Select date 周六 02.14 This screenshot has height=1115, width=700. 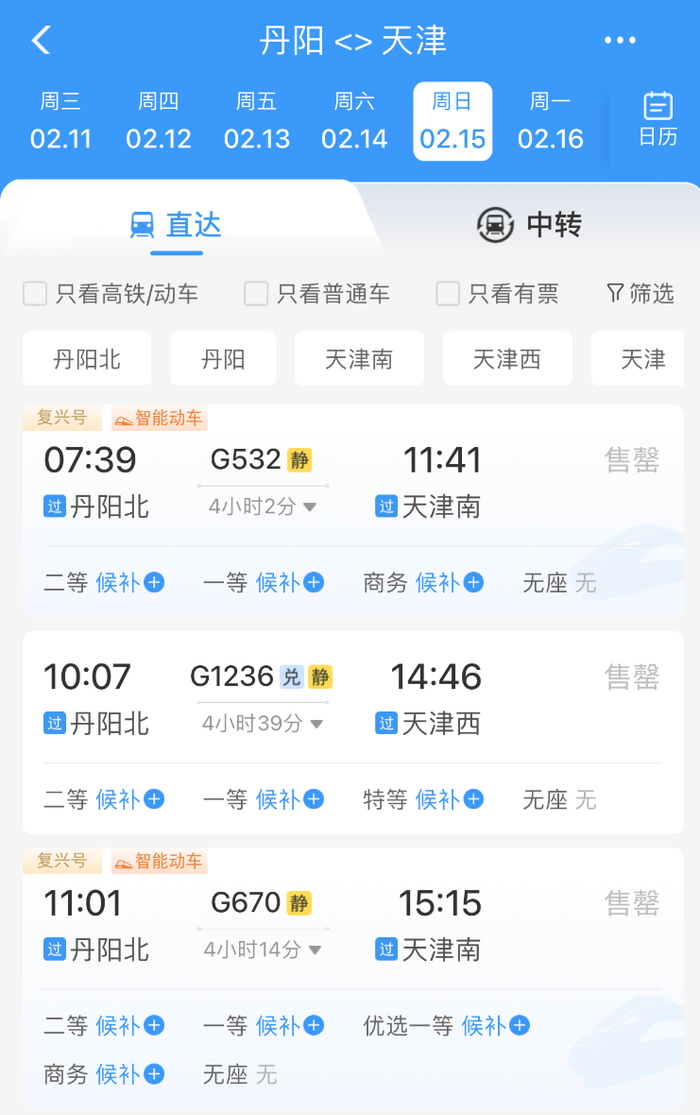354,121
